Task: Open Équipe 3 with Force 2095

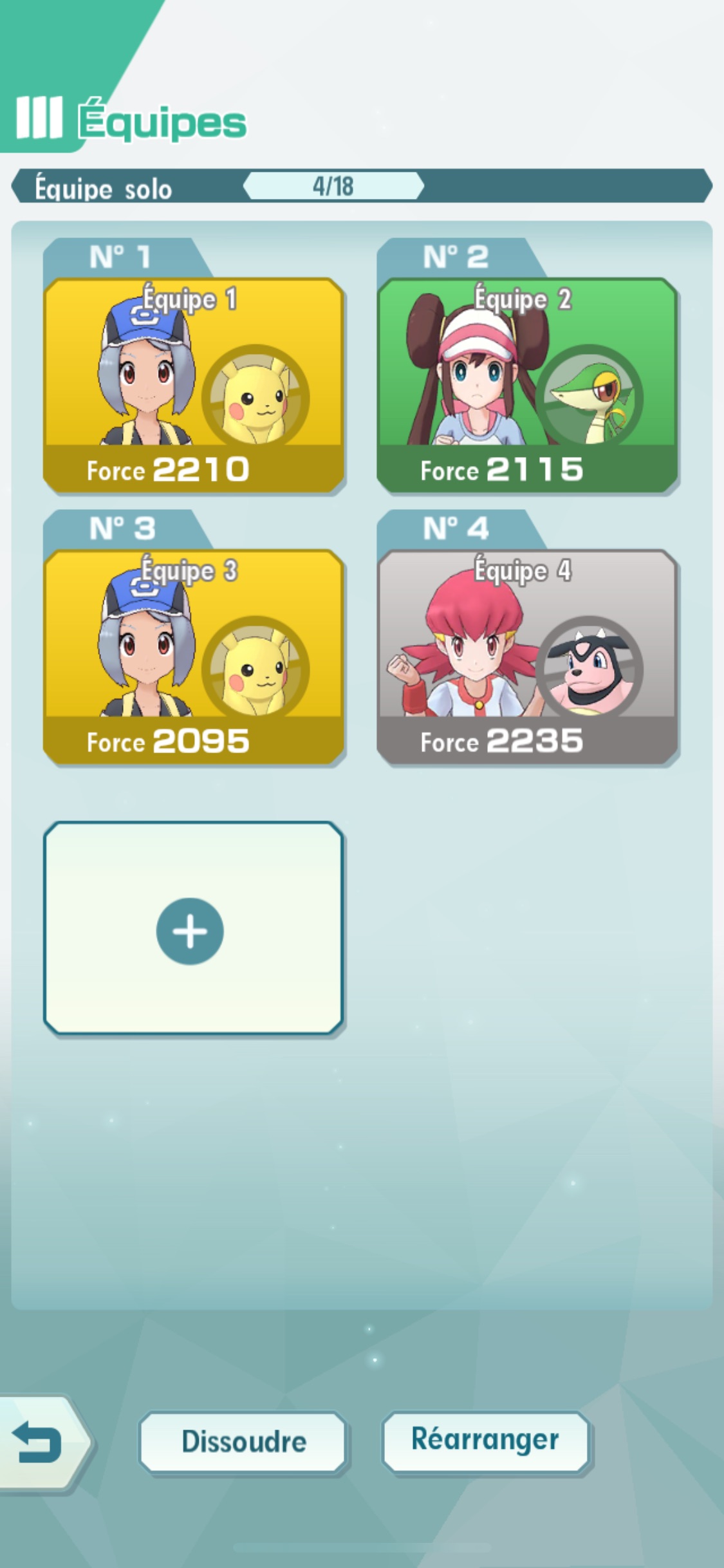Action: [193, 657]
